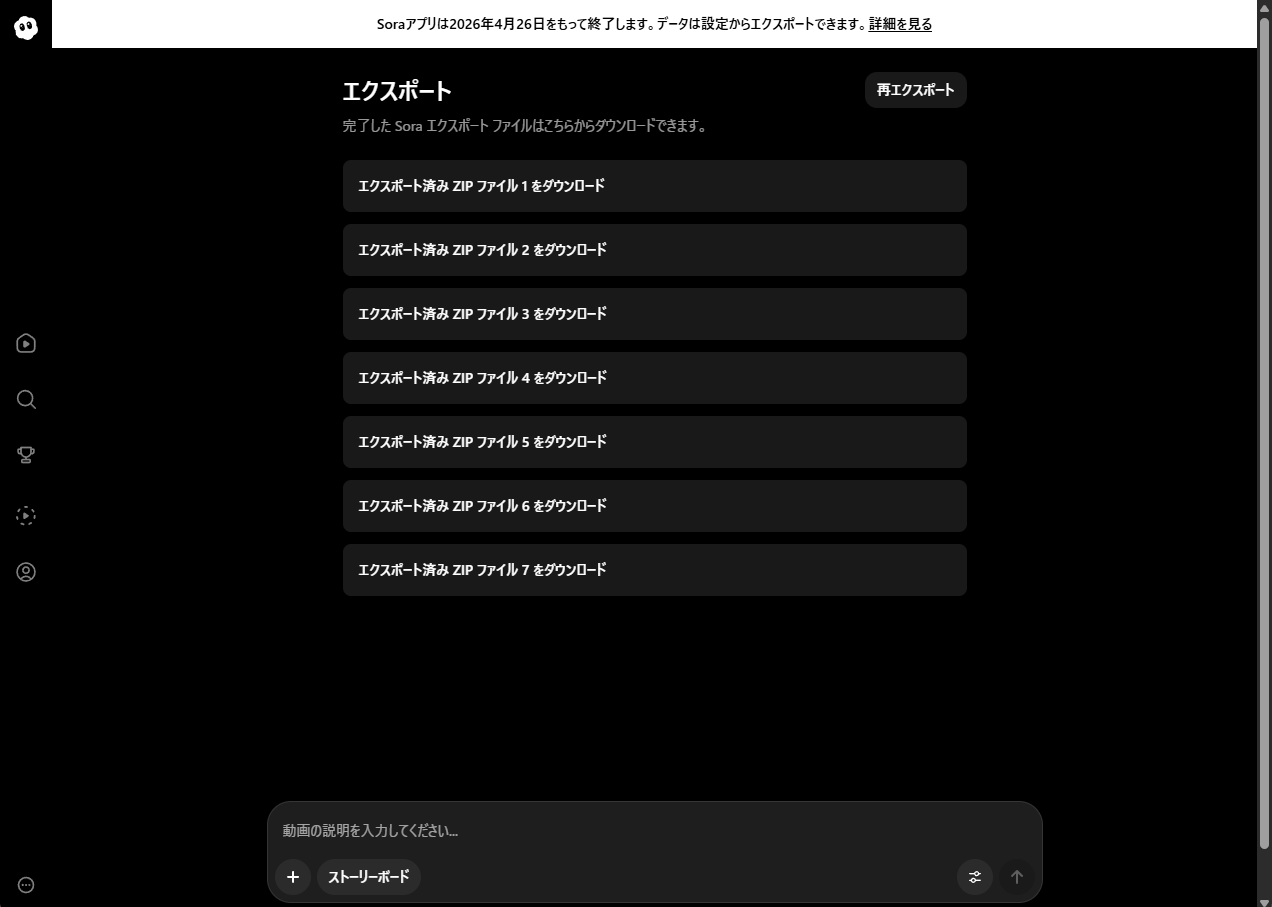The width and height of the screenshot is (1272, 907).
Task: Download exported ZIP file 6
Action: [x=654, y=506]
